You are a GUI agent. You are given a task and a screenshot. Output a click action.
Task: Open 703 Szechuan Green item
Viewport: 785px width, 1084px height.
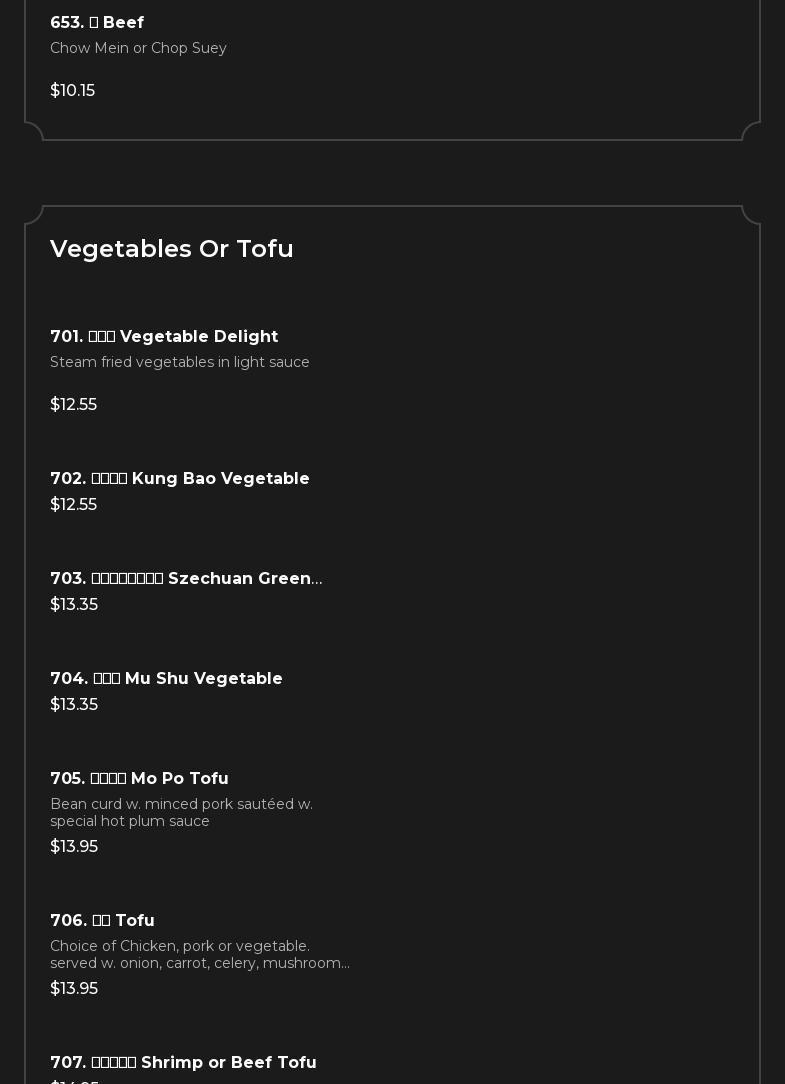186,579
